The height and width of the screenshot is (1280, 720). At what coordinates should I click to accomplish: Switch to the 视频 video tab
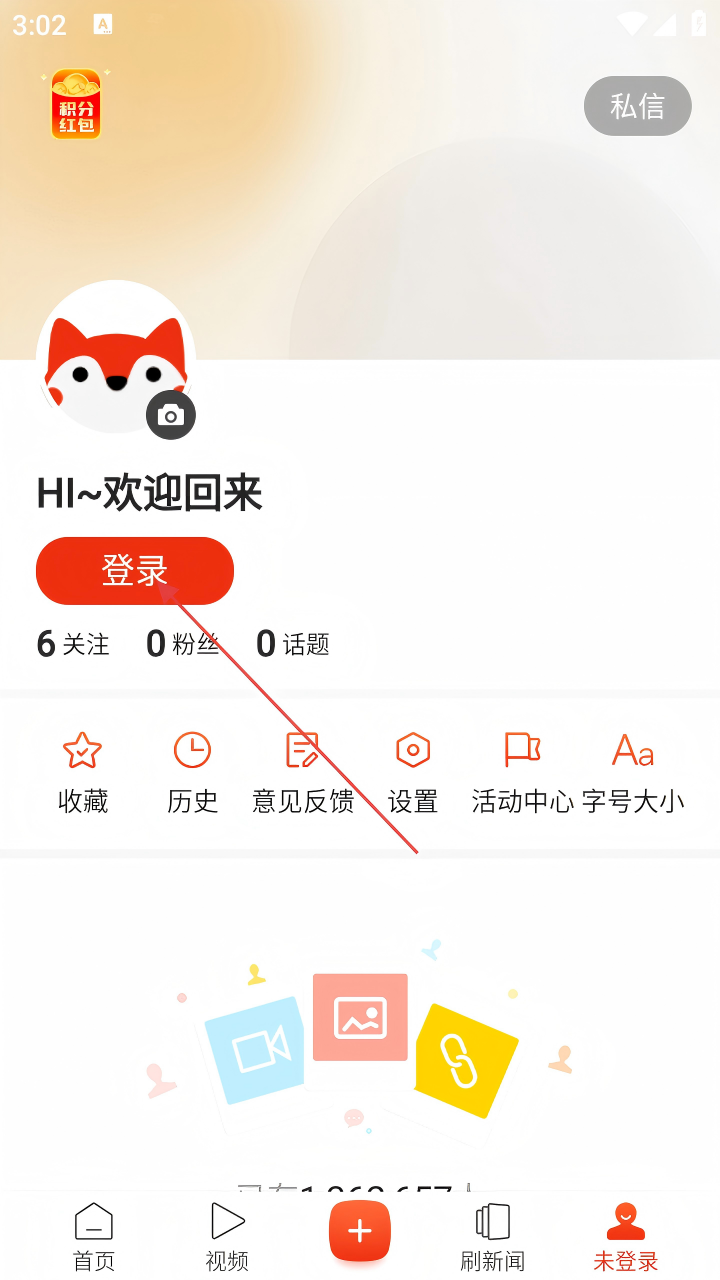tap(227, 1236)
